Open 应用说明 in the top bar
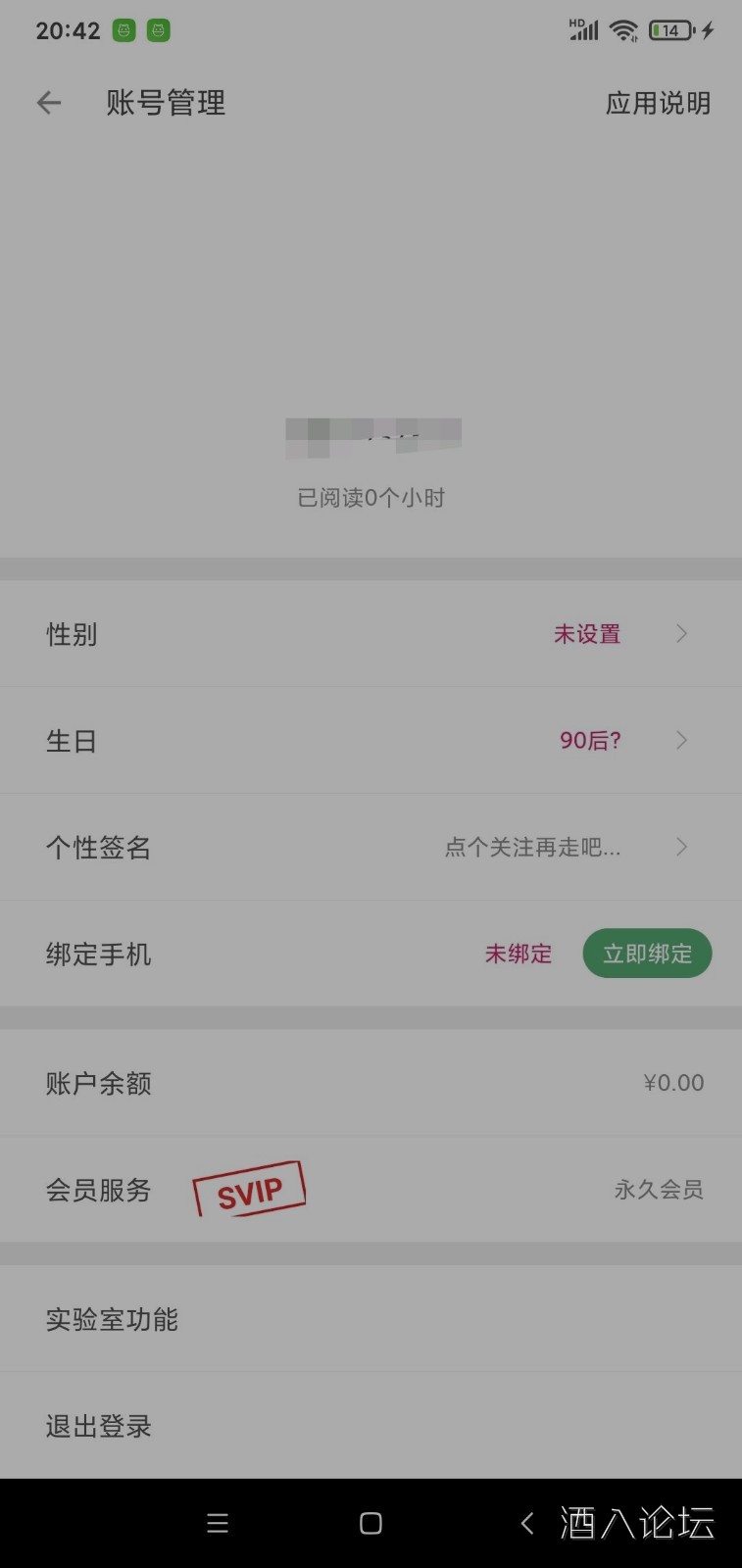This screenshot has height=1568, width=742. [x=658, y=103]
